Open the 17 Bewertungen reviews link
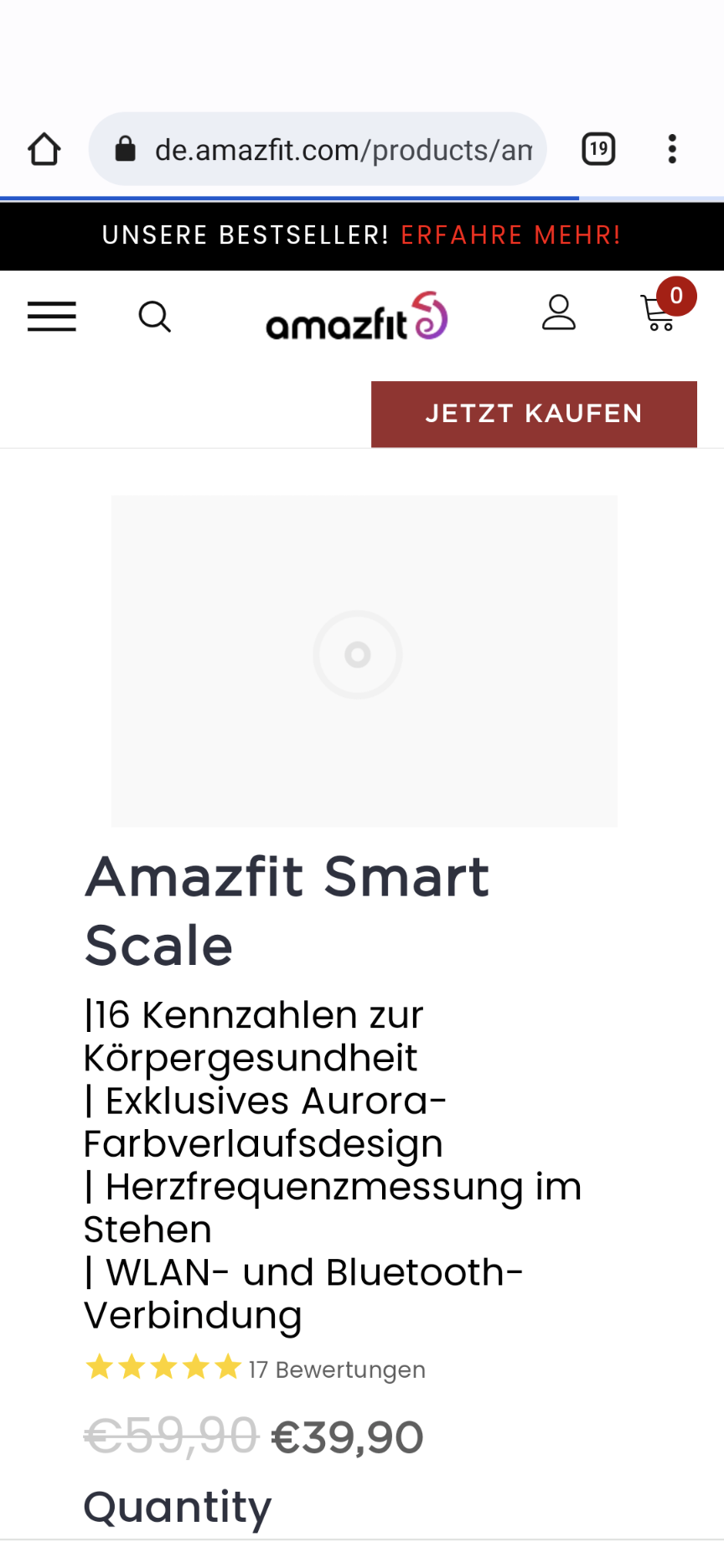The image size is (724, 1568). point(337,1369)
